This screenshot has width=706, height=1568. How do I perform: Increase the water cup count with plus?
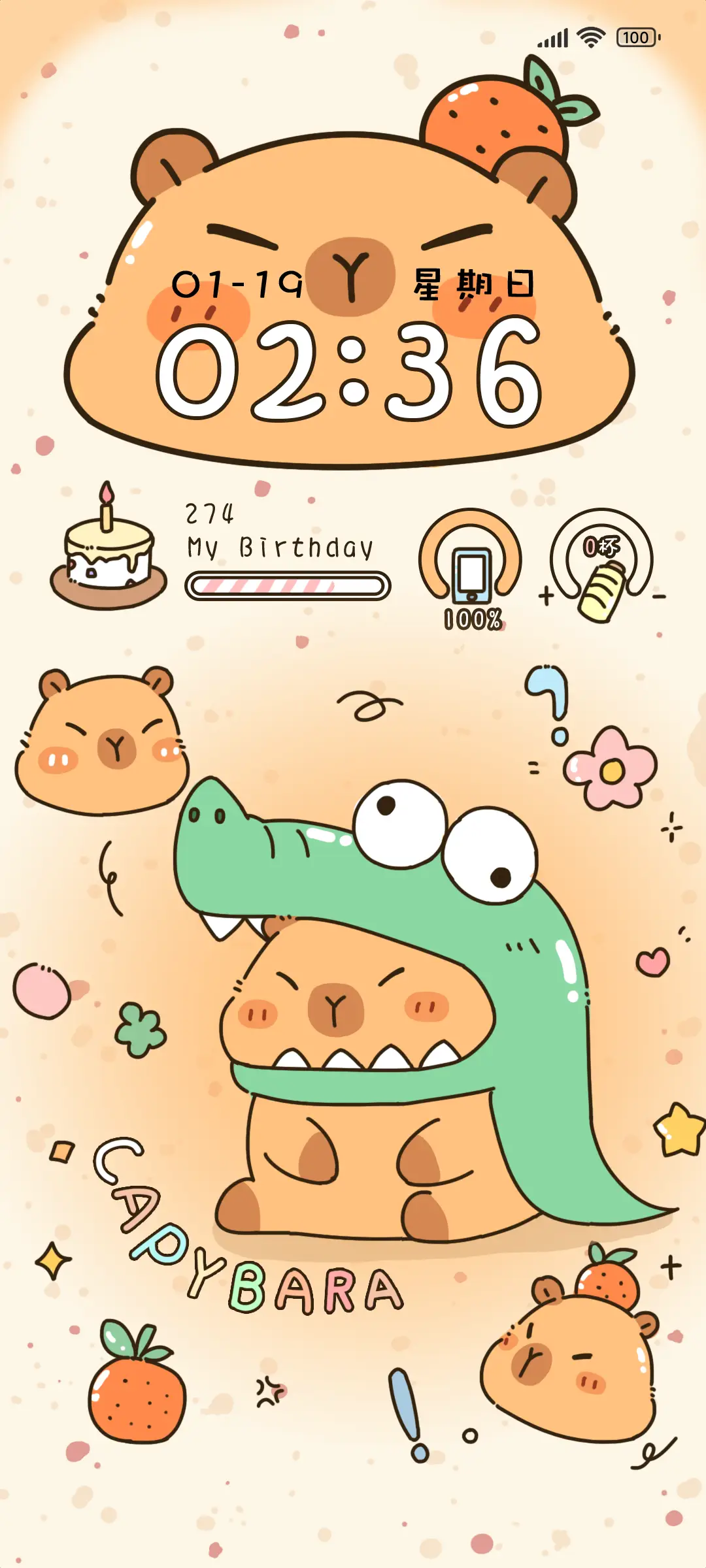point(546,595)
